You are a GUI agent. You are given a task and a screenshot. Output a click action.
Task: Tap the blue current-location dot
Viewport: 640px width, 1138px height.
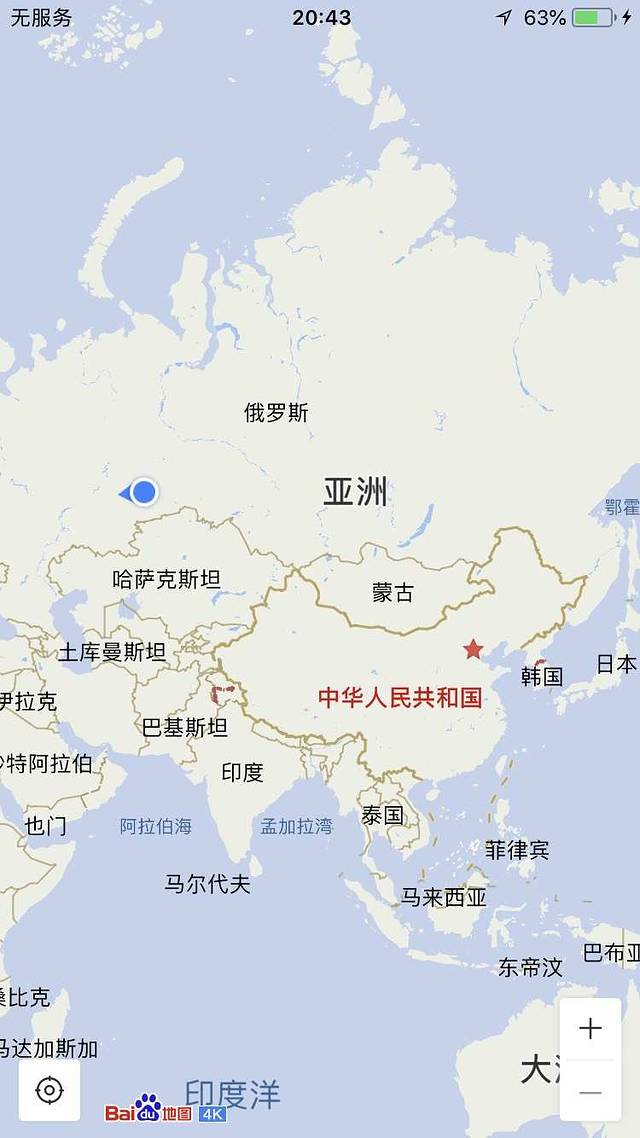144,492
